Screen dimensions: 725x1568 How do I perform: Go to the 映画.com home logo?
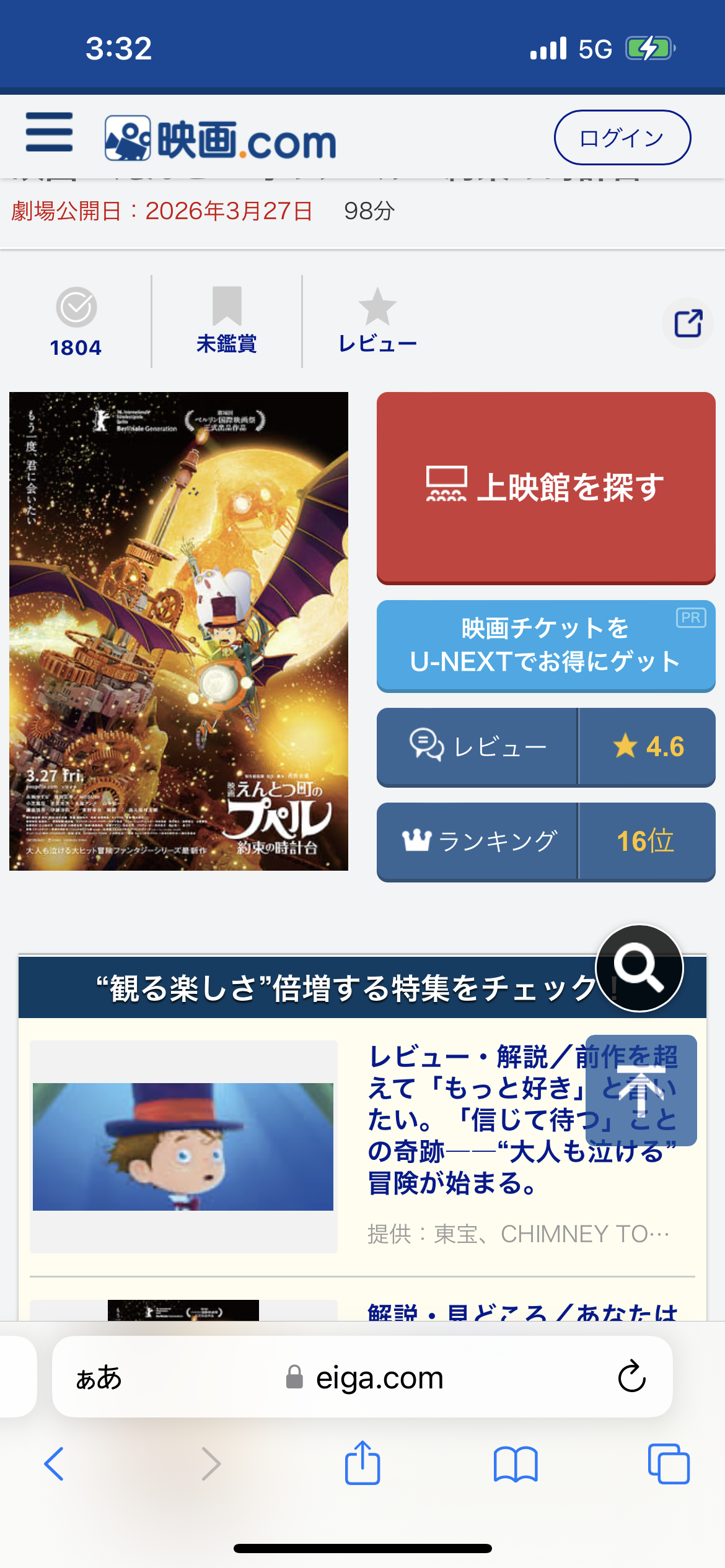click(220, 139)
